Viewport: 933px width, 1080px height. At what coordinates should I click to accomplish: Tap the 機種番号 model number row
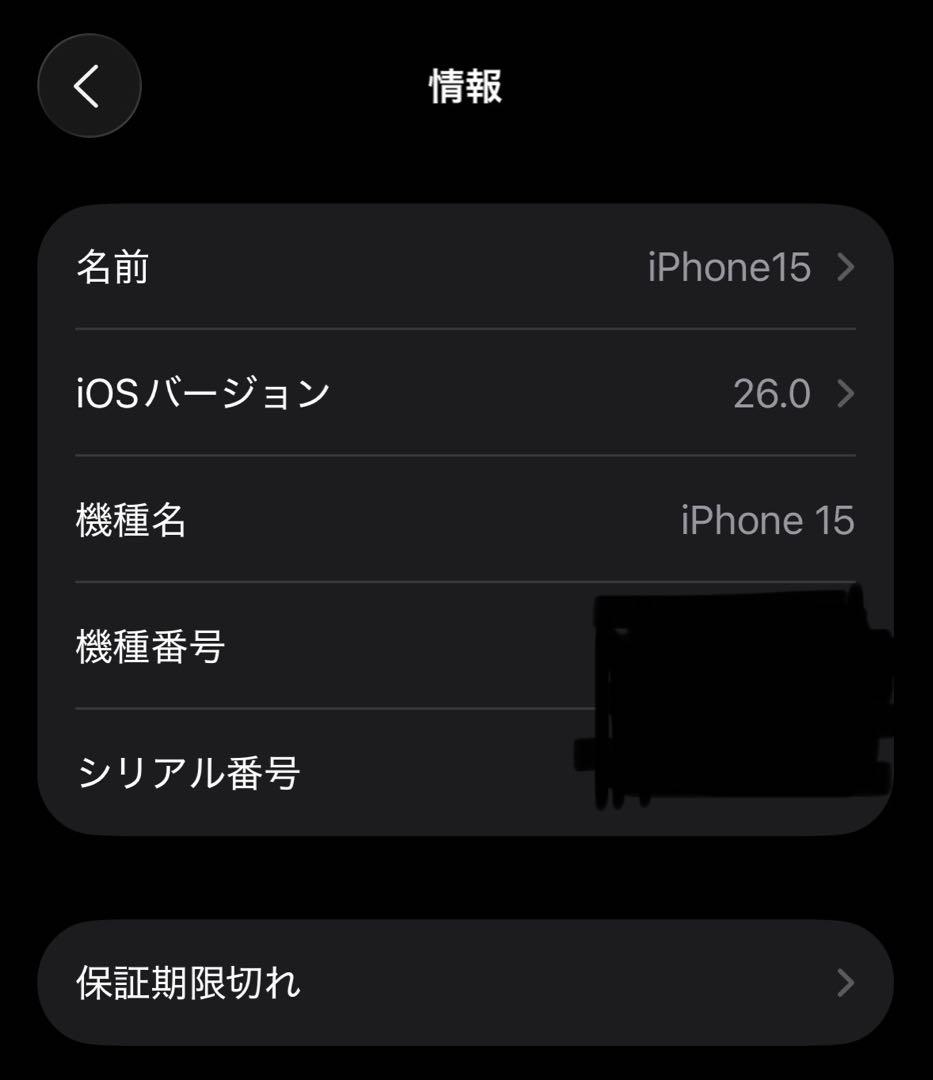click(x=300, y=645)
